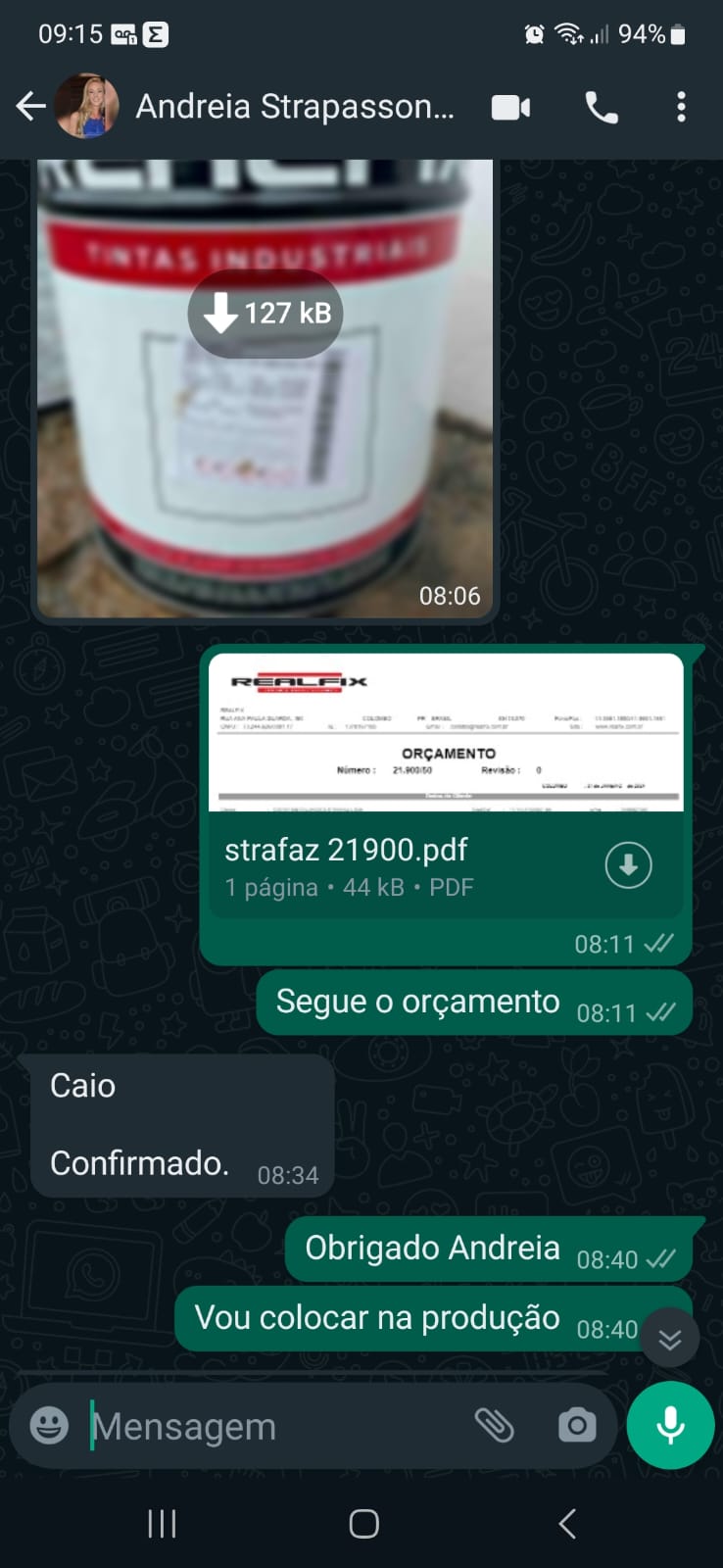723x1568 pixels.
Task: Open Andreia Strapasson's contact info
Action: pos(294,106)
